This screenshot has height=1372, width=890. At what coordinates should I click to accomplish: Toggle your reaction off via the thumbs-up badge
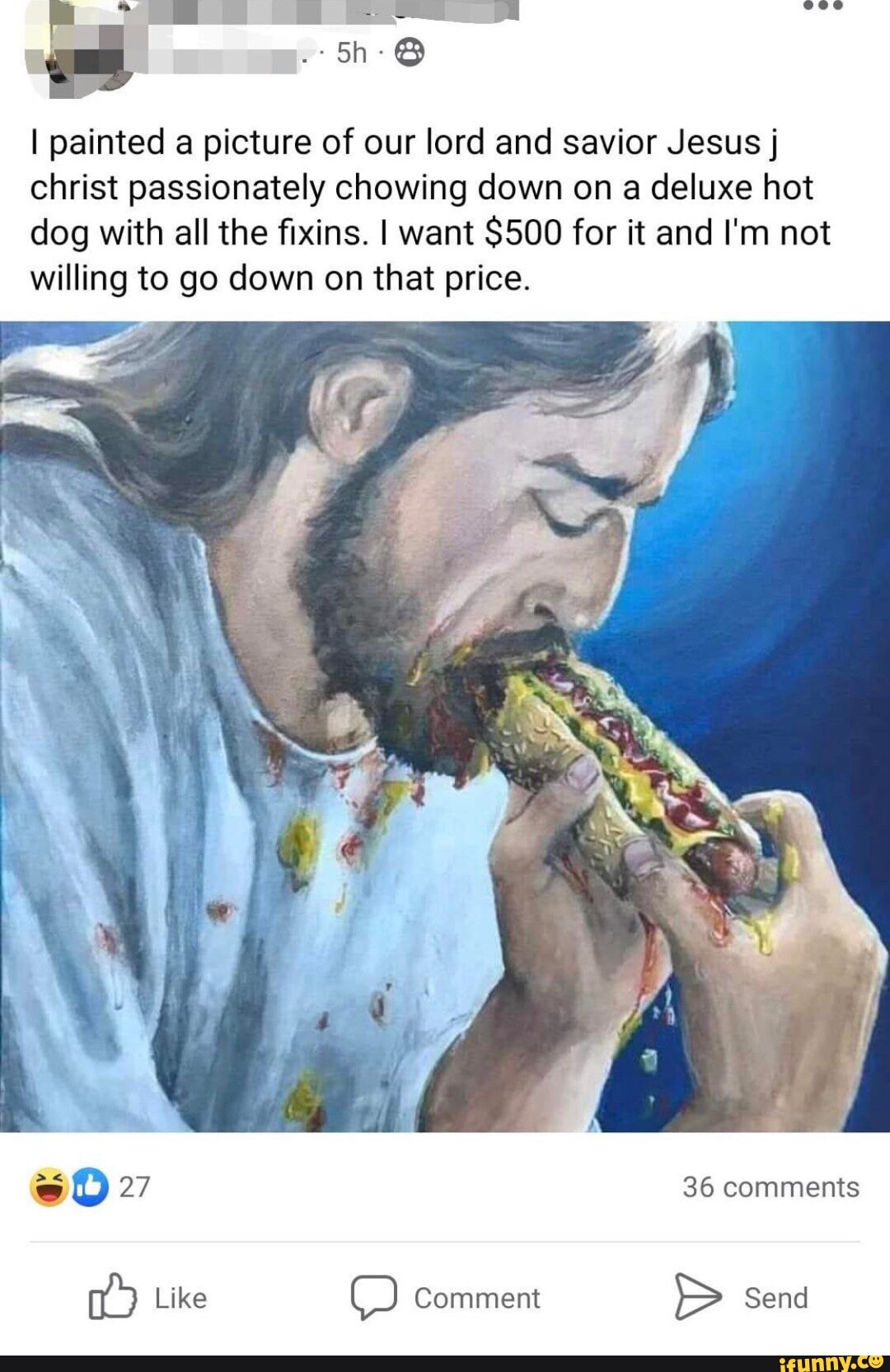point(88,1184)
